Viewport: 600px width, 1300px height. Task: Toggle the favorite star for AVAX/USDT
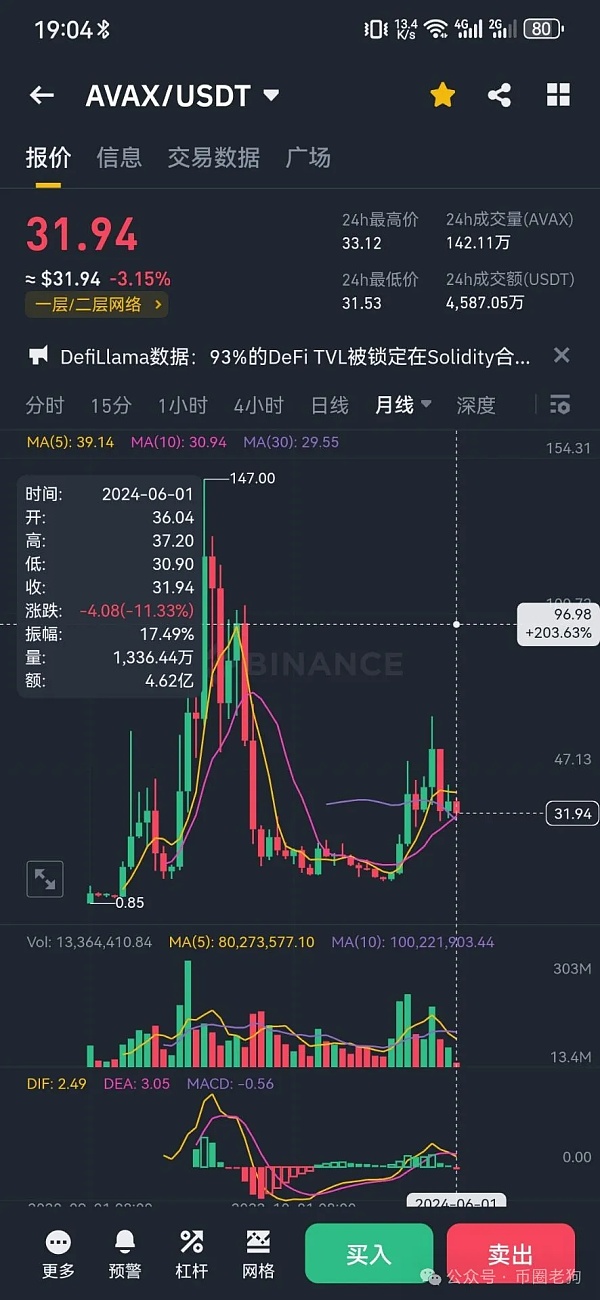442,95
